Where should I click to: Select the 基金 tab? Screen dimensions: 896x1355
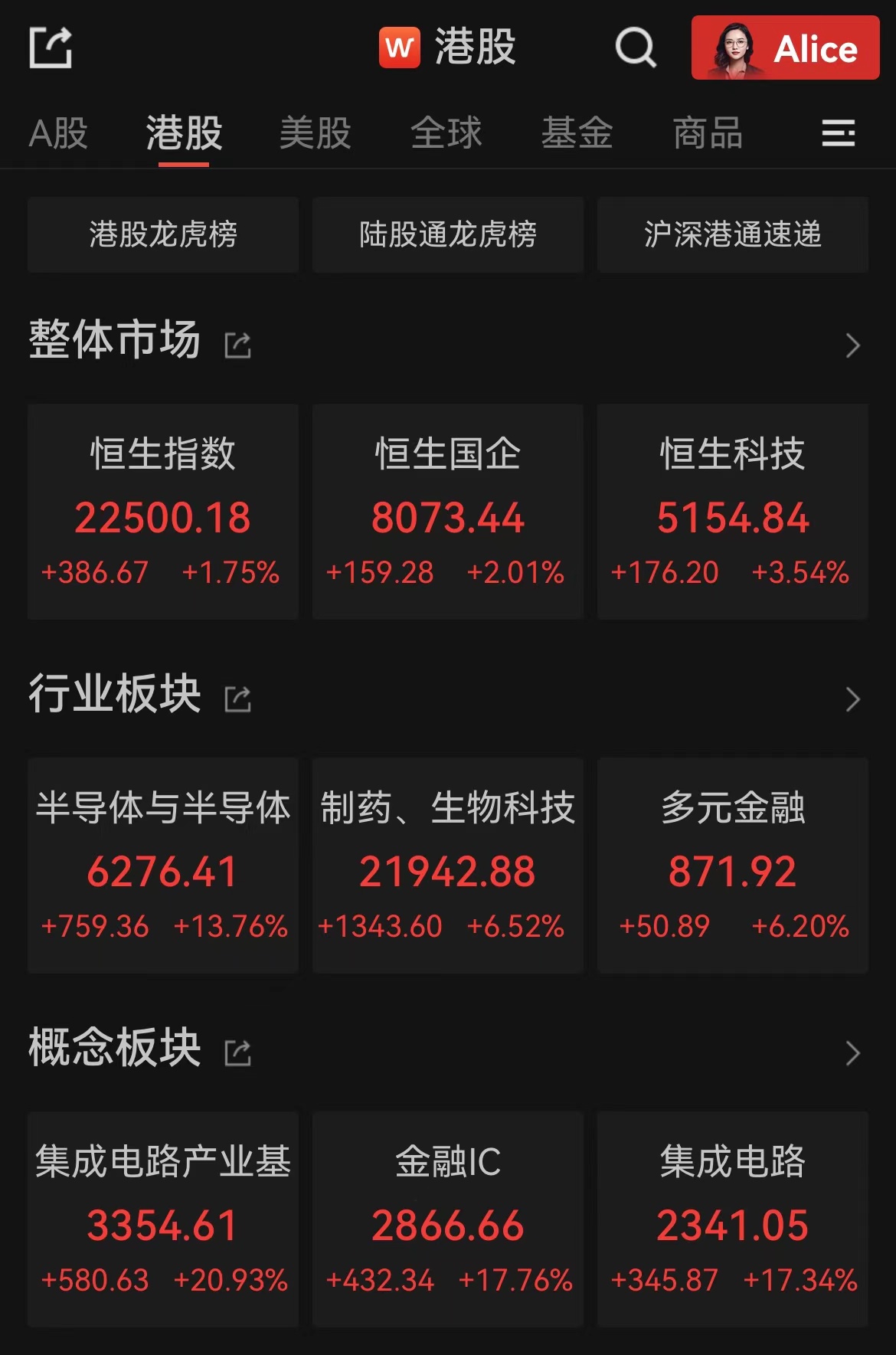(x=577, y=133)
